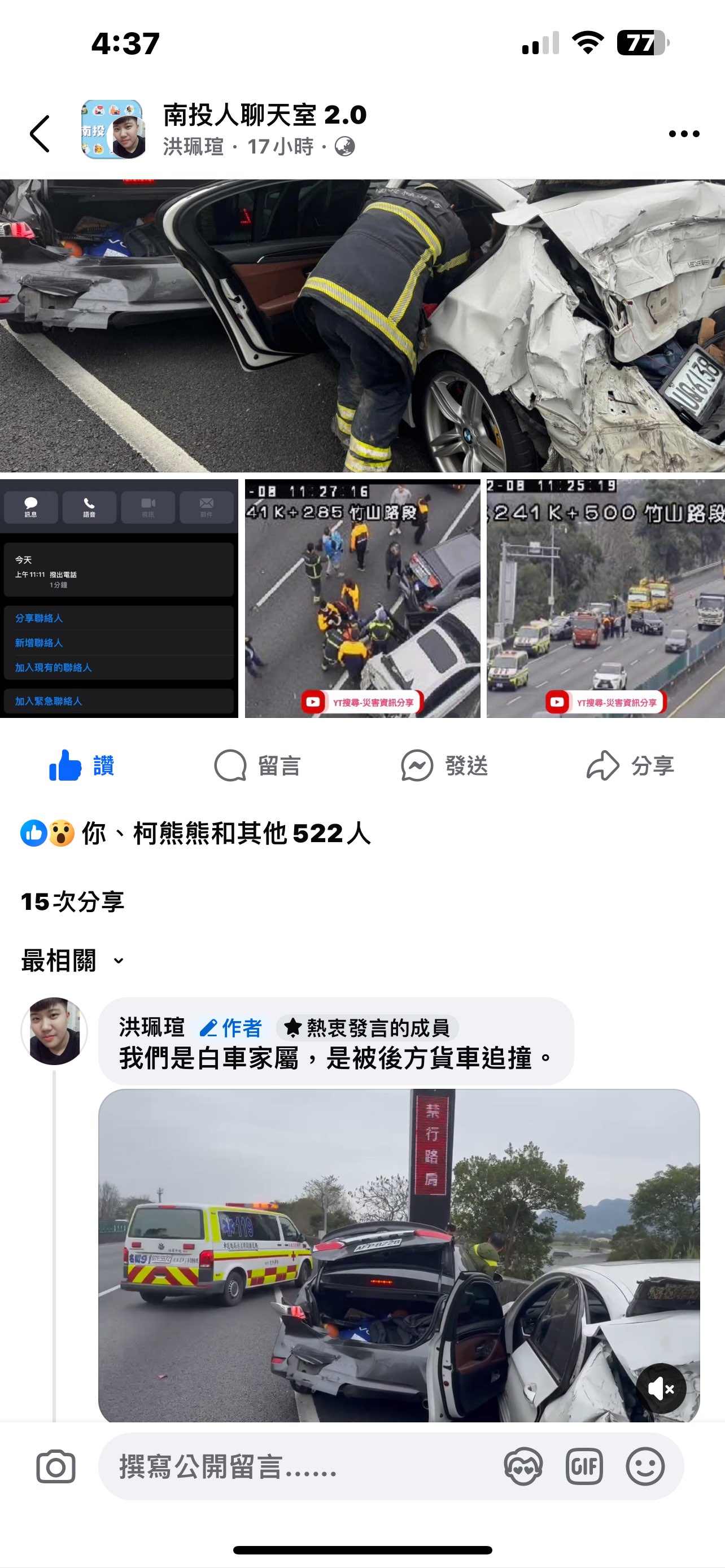The width and height of the screenshot is (725, 1568).
Task: Open 洪珮瑄's profile picture in the comment
Action: [x=54, y=1031]
